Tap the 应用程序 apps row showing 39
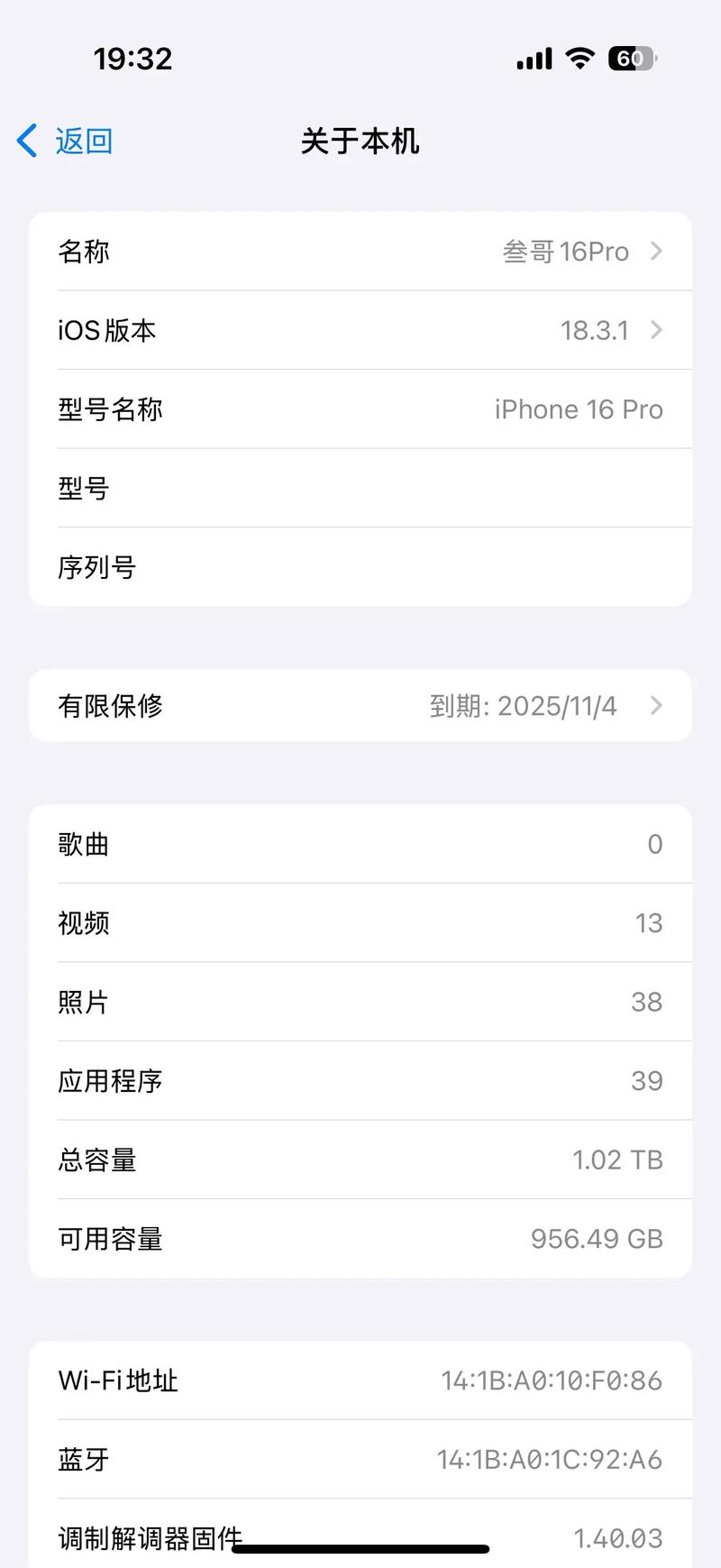The width and height of the screenshot is (721, 1568). pos(360,1081)
